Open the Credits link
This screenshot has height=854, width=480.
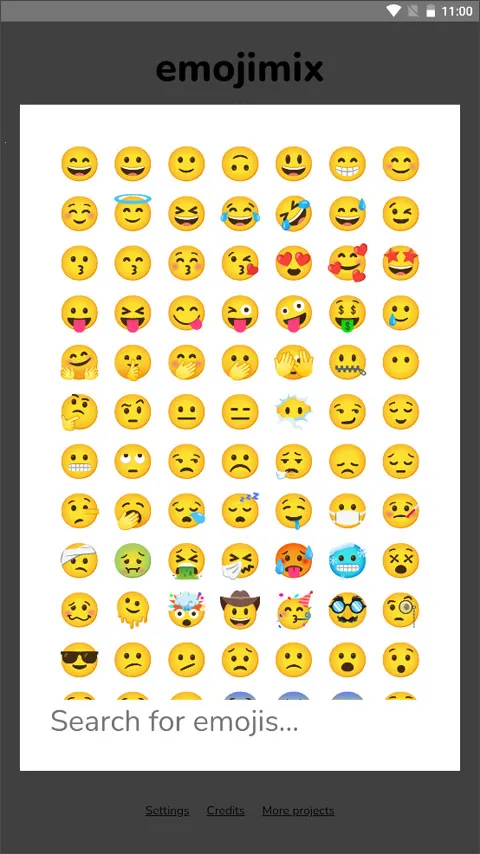click(226, 810)
